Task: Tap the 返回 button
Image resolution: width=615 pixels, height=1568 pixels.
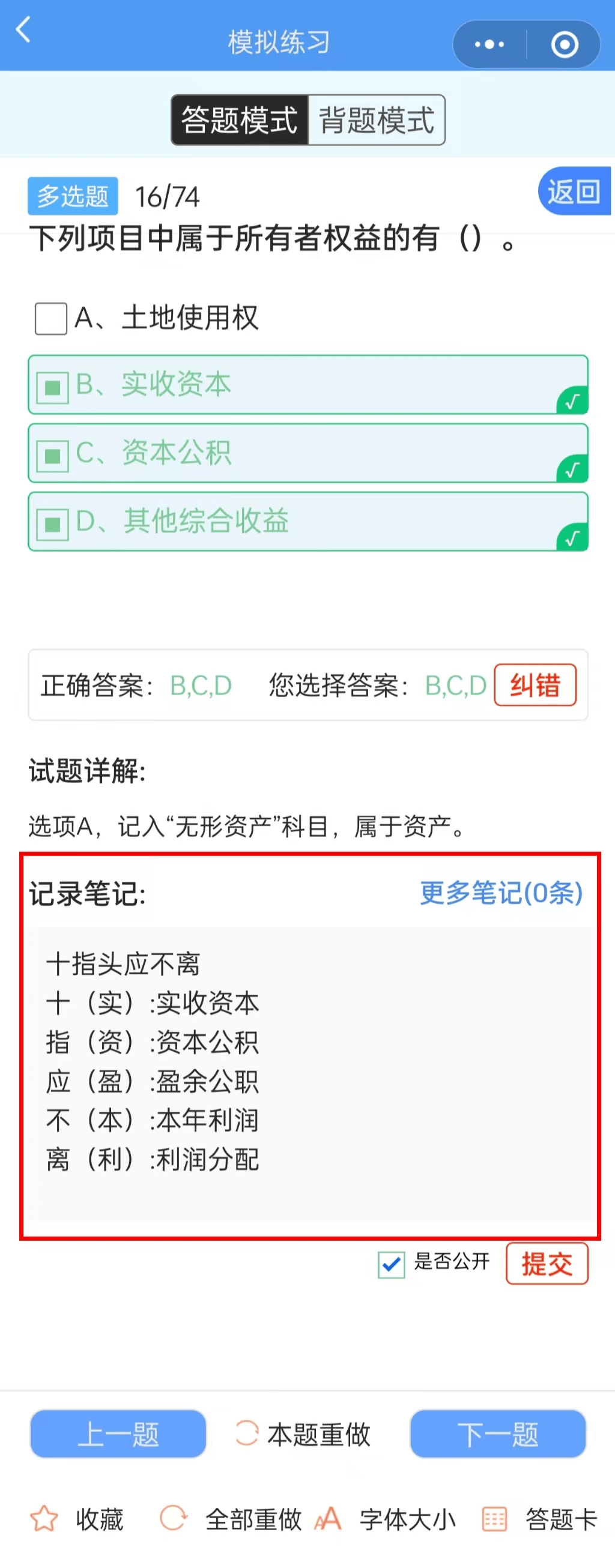Action: [x=574, y=191]
